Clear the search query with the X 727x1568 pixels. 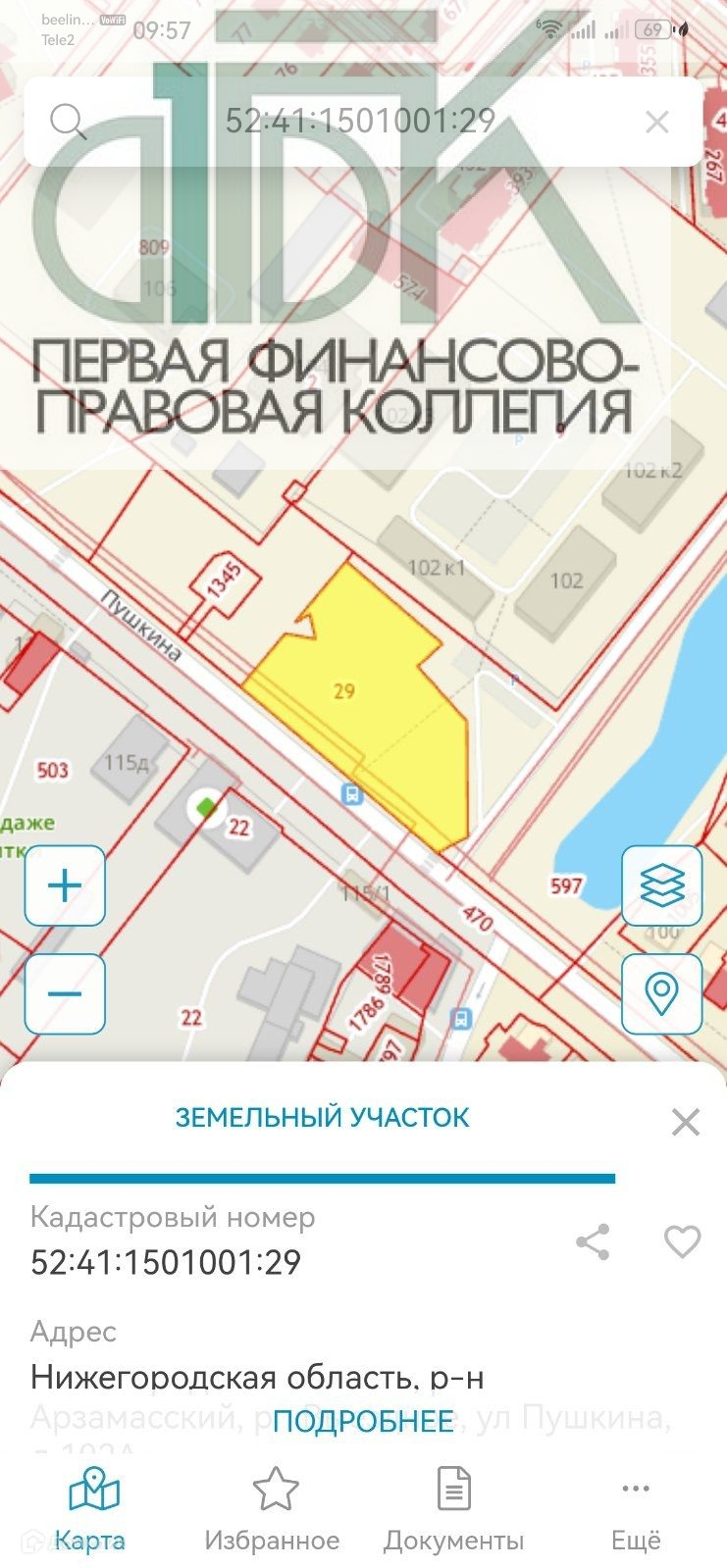pyautogui.click(x=656, y=122)
